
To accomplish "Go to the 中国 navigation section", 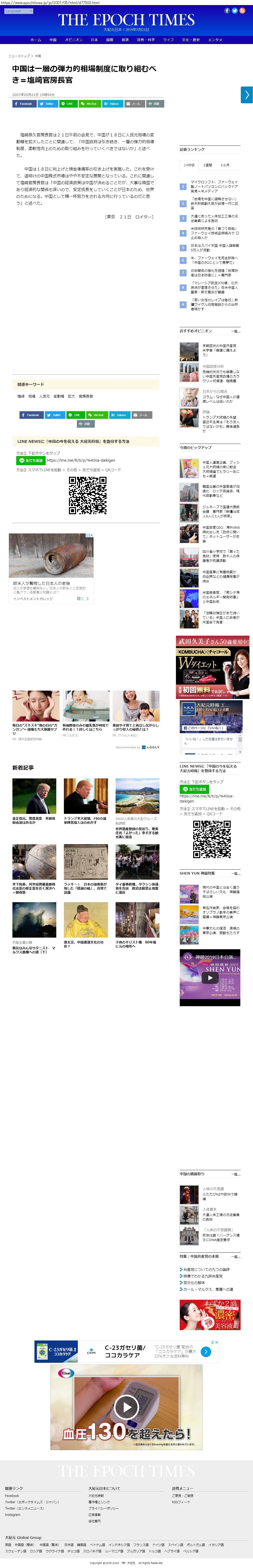I will click(x=53, y=39).
